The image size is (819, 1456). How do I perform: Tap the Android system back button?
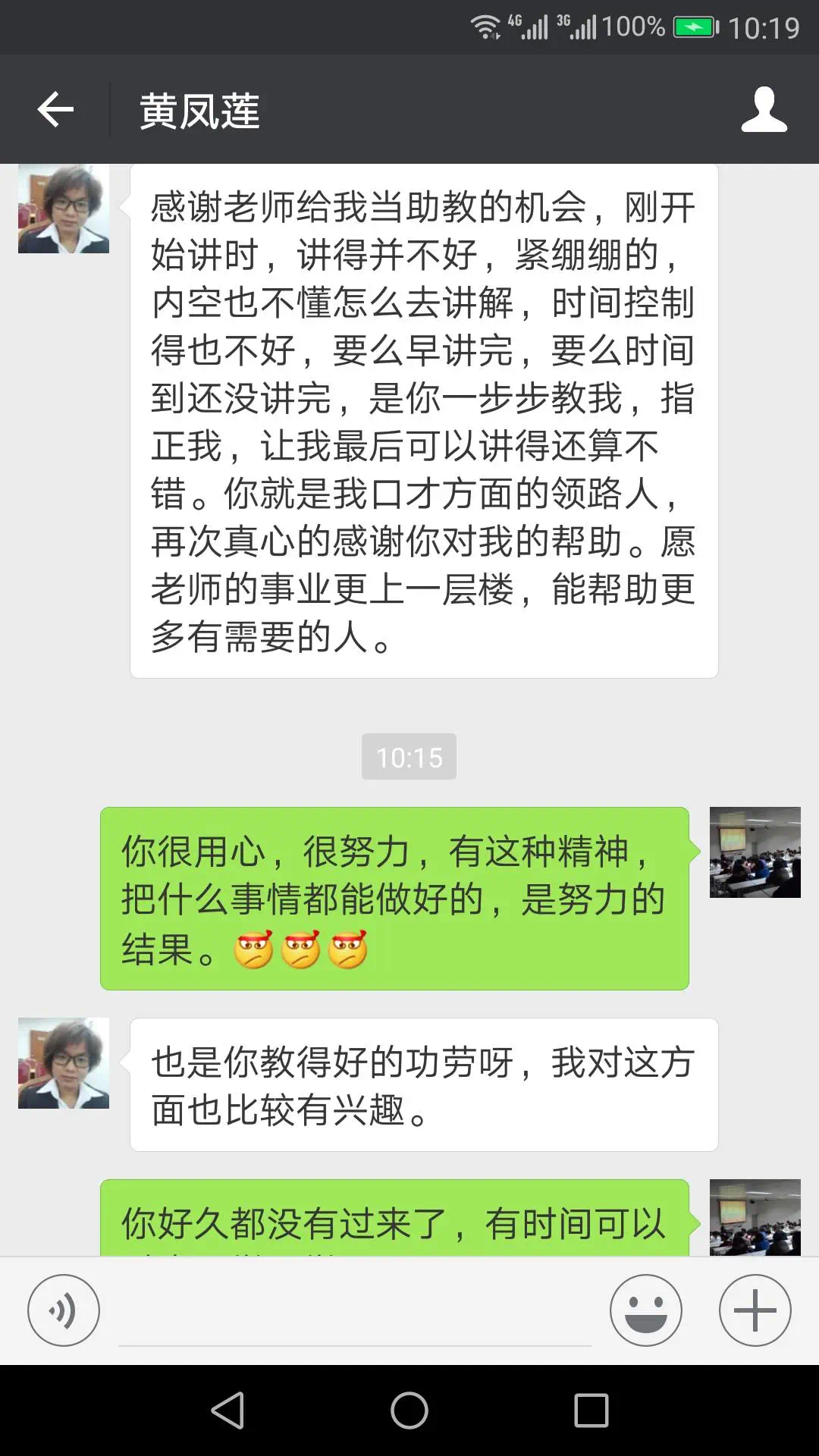pyautogui.click(x=227, y=1410)
